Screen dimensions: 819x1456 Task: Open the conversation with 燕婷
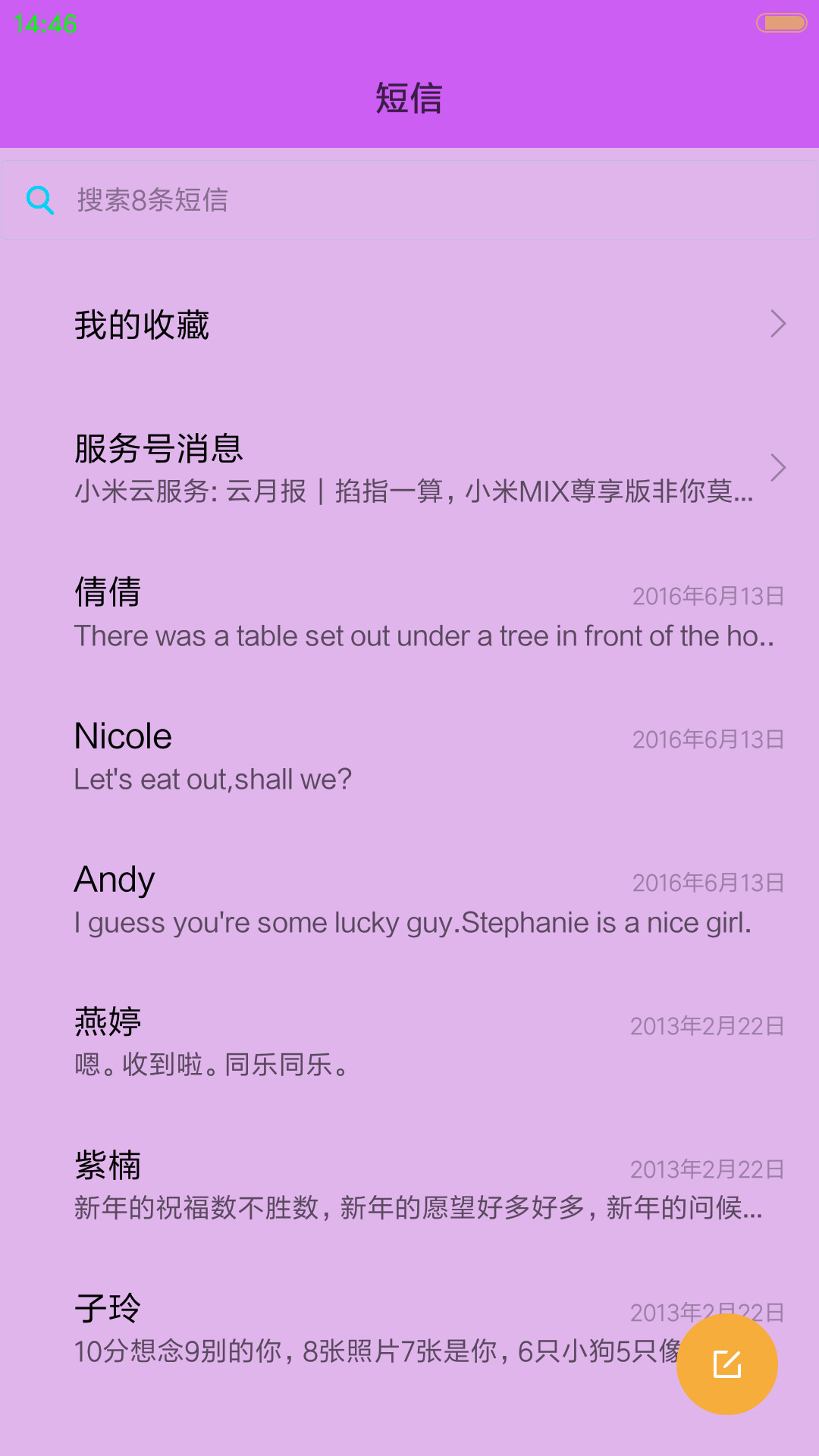pos(409,1041)
